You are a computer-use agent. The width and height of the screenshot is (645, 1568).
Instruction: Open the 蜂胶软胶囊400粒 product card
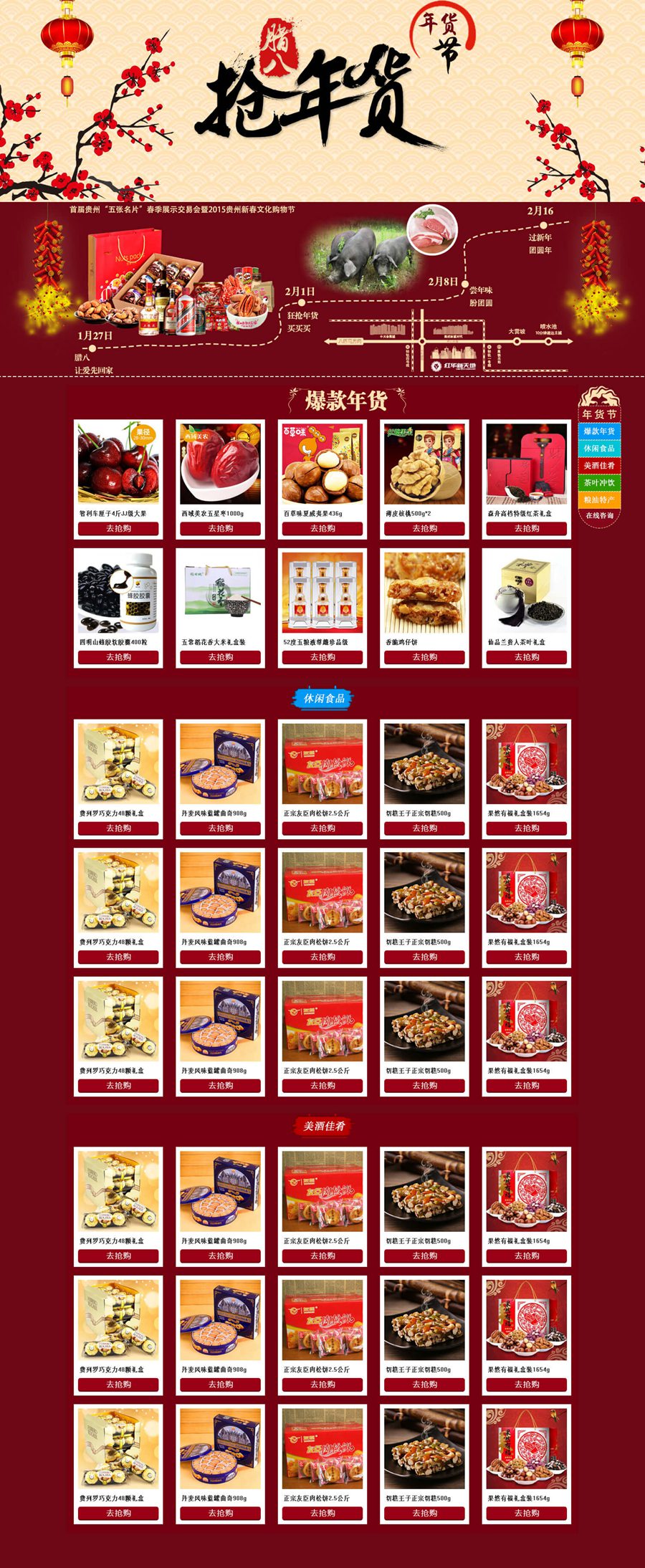pos(118,595)
